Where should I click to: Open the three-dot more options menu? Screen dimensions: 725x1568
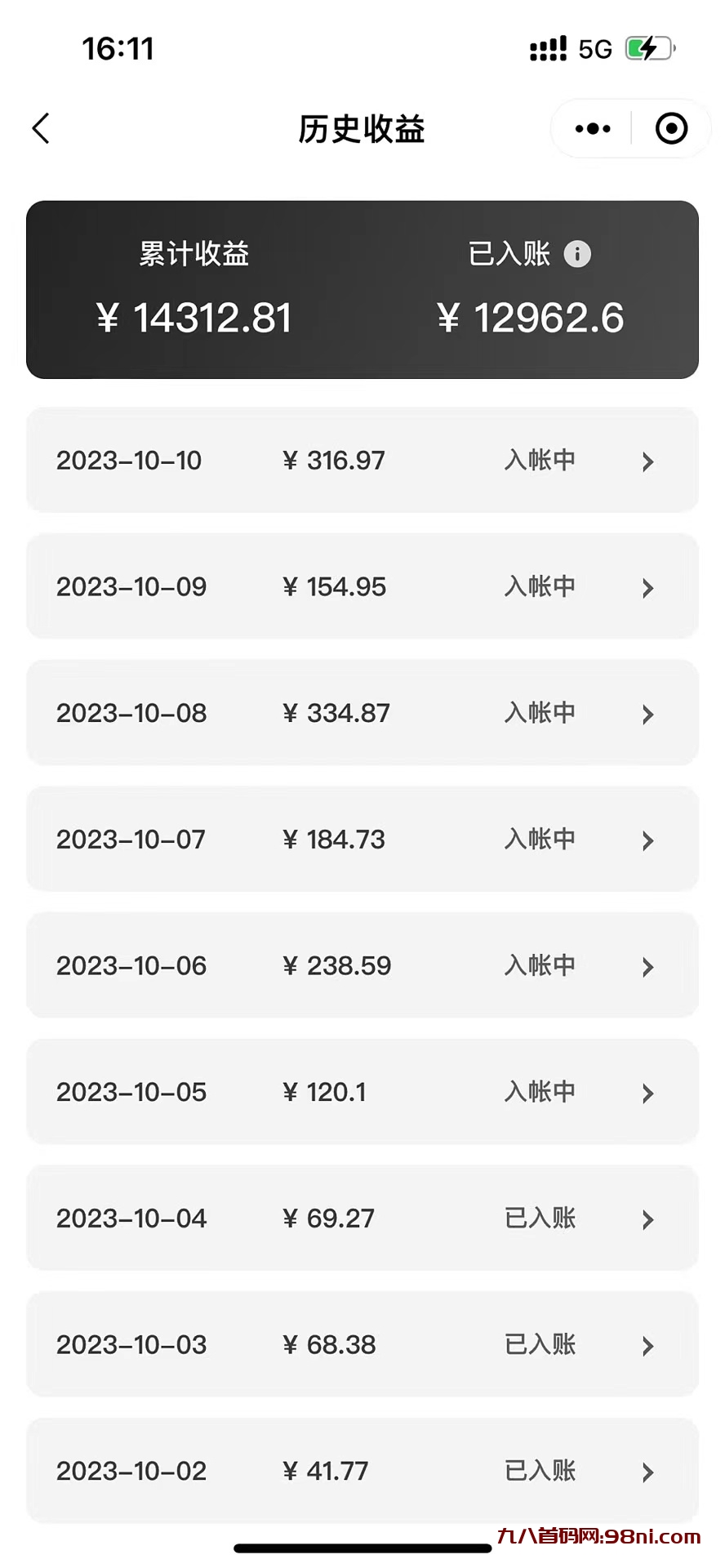[x=591, y=128]
